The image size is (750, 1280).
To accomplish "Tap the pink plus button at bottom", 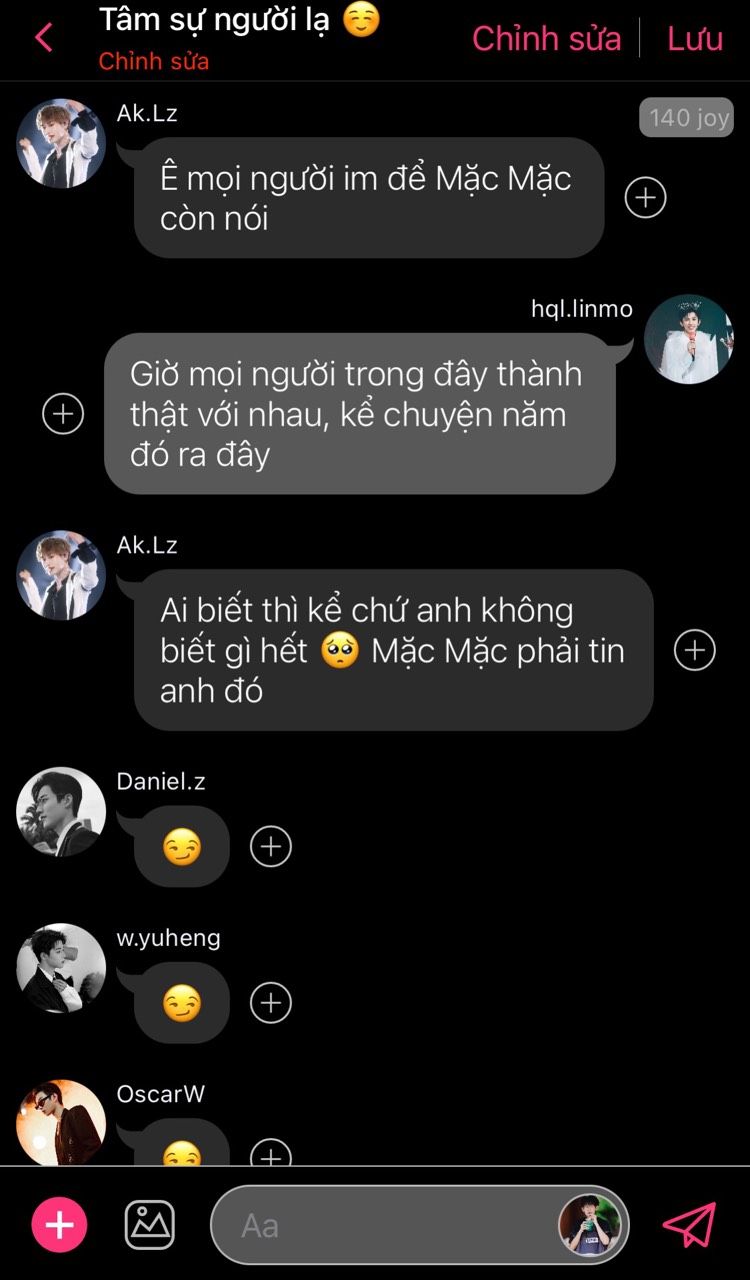I will tap(60, 1225).
